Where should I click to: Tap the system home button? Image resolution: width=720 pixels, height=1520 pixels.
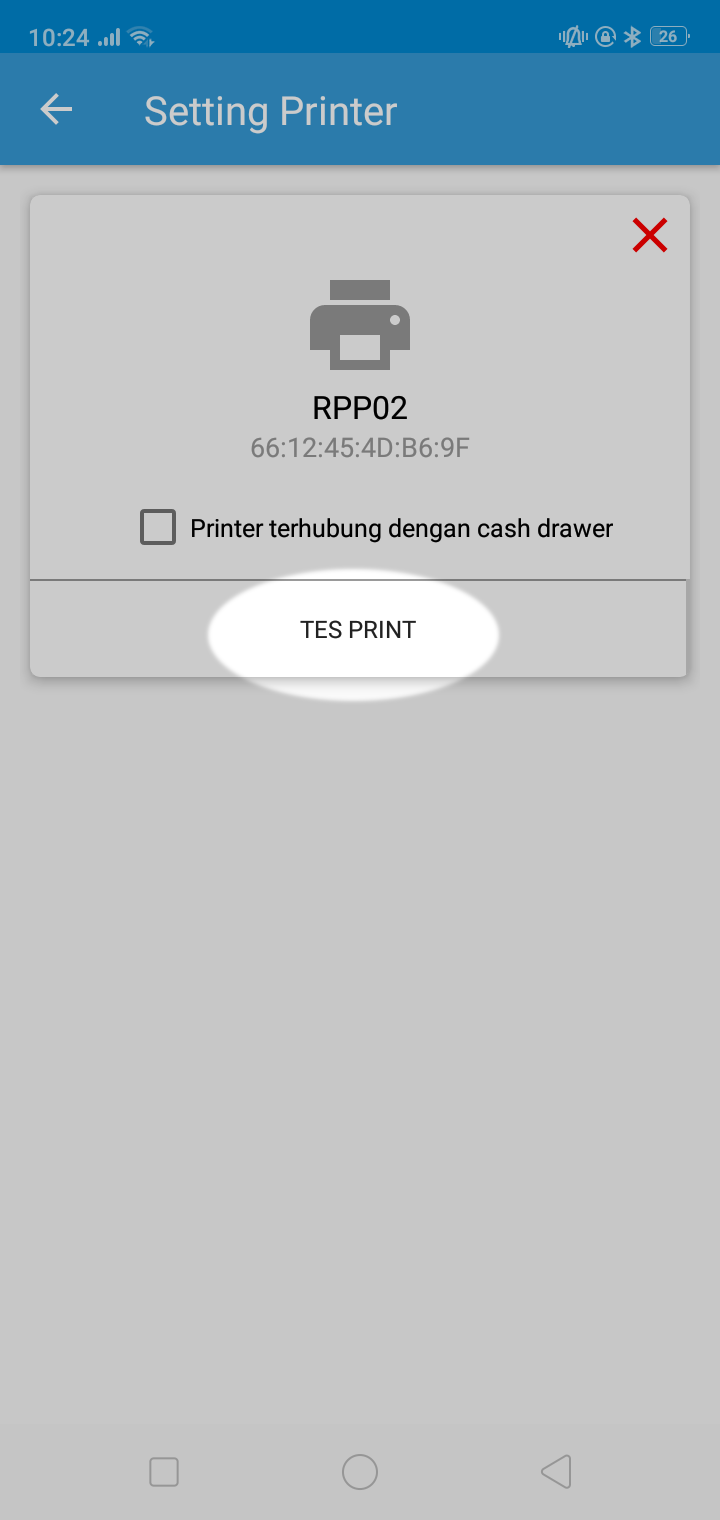360,1472
